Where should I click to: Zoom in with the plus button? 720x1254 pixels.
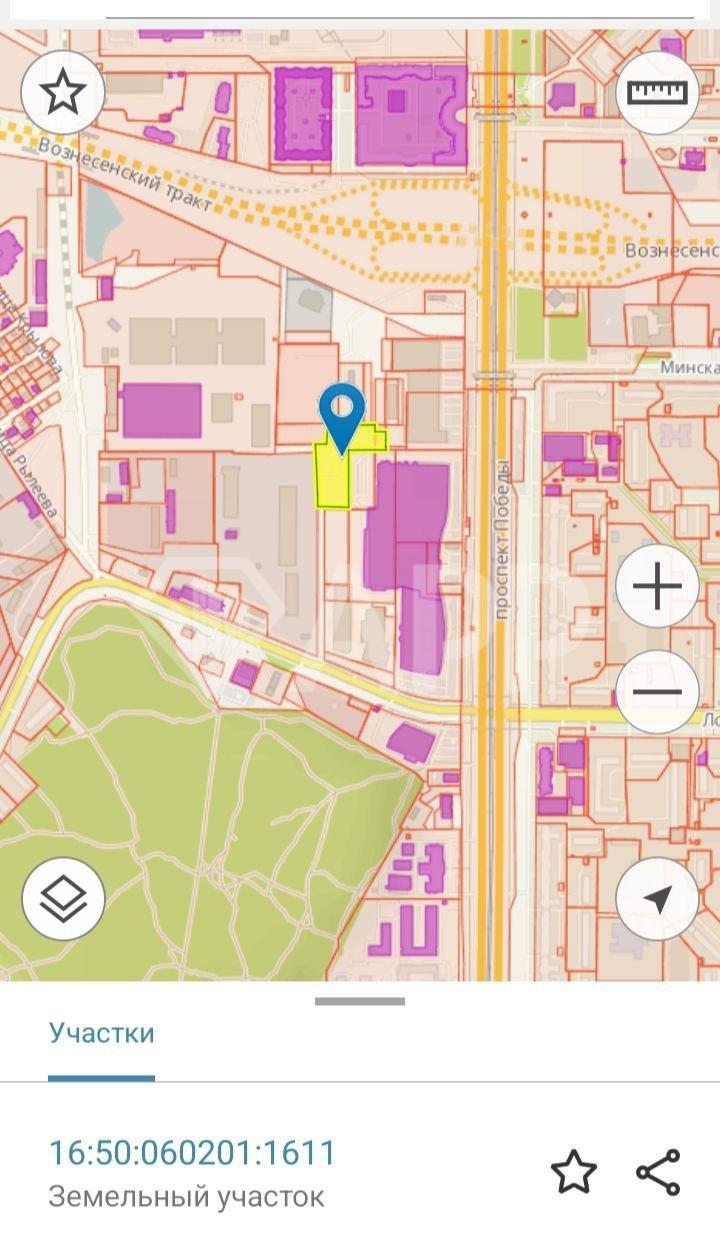(x=657, y=587)
